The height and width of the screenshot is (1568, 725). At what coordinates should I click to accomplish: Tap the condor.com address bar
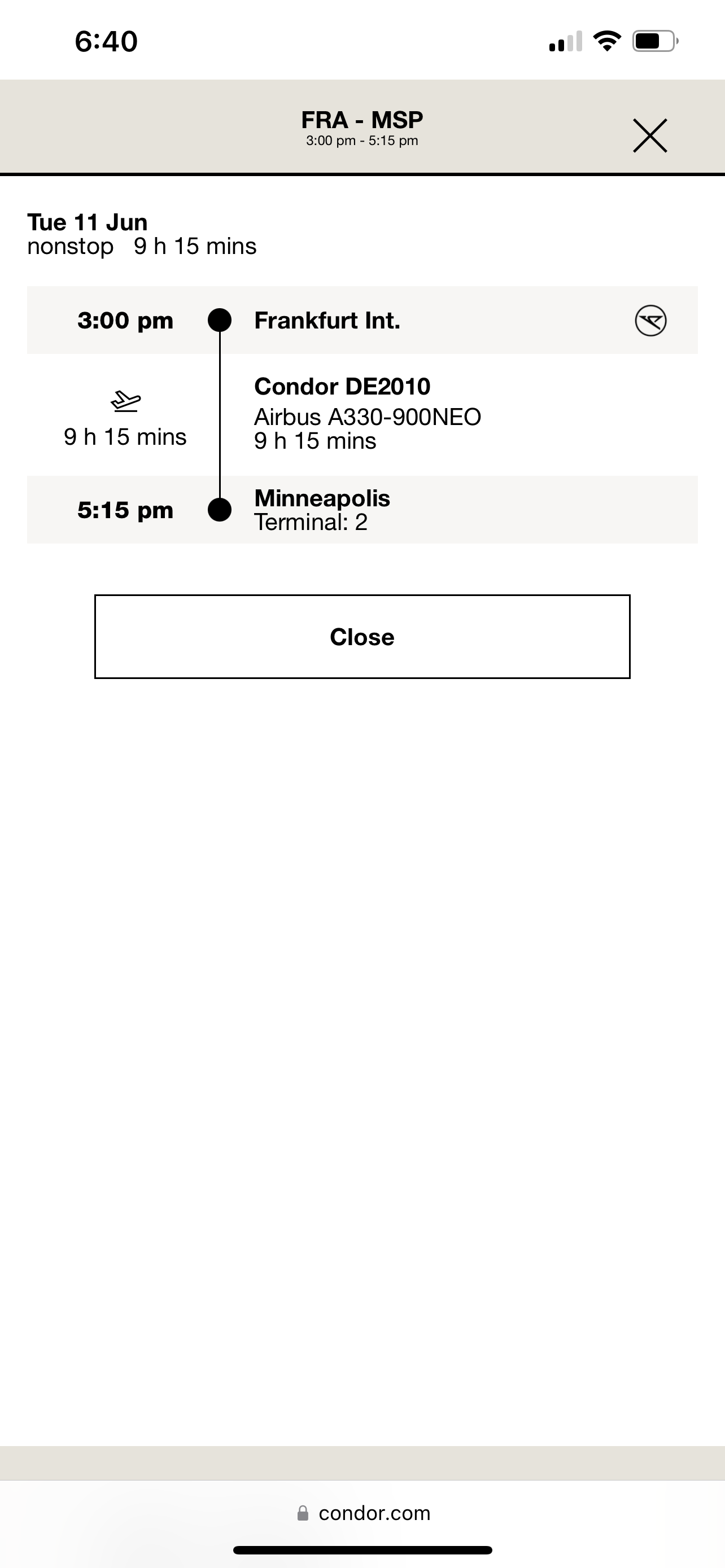[x=364, y=1513]
